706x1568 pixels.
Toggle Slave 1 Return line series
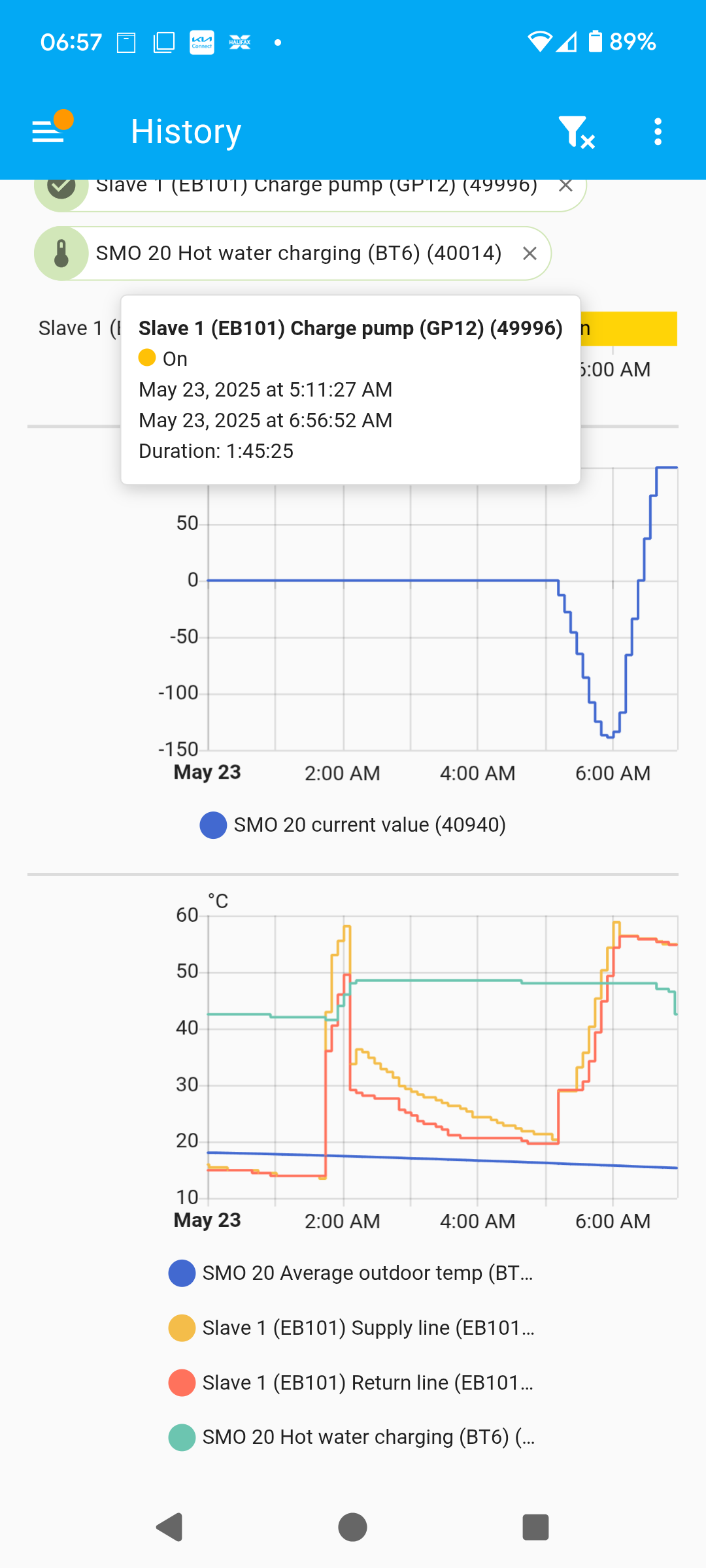point(352,1383)
